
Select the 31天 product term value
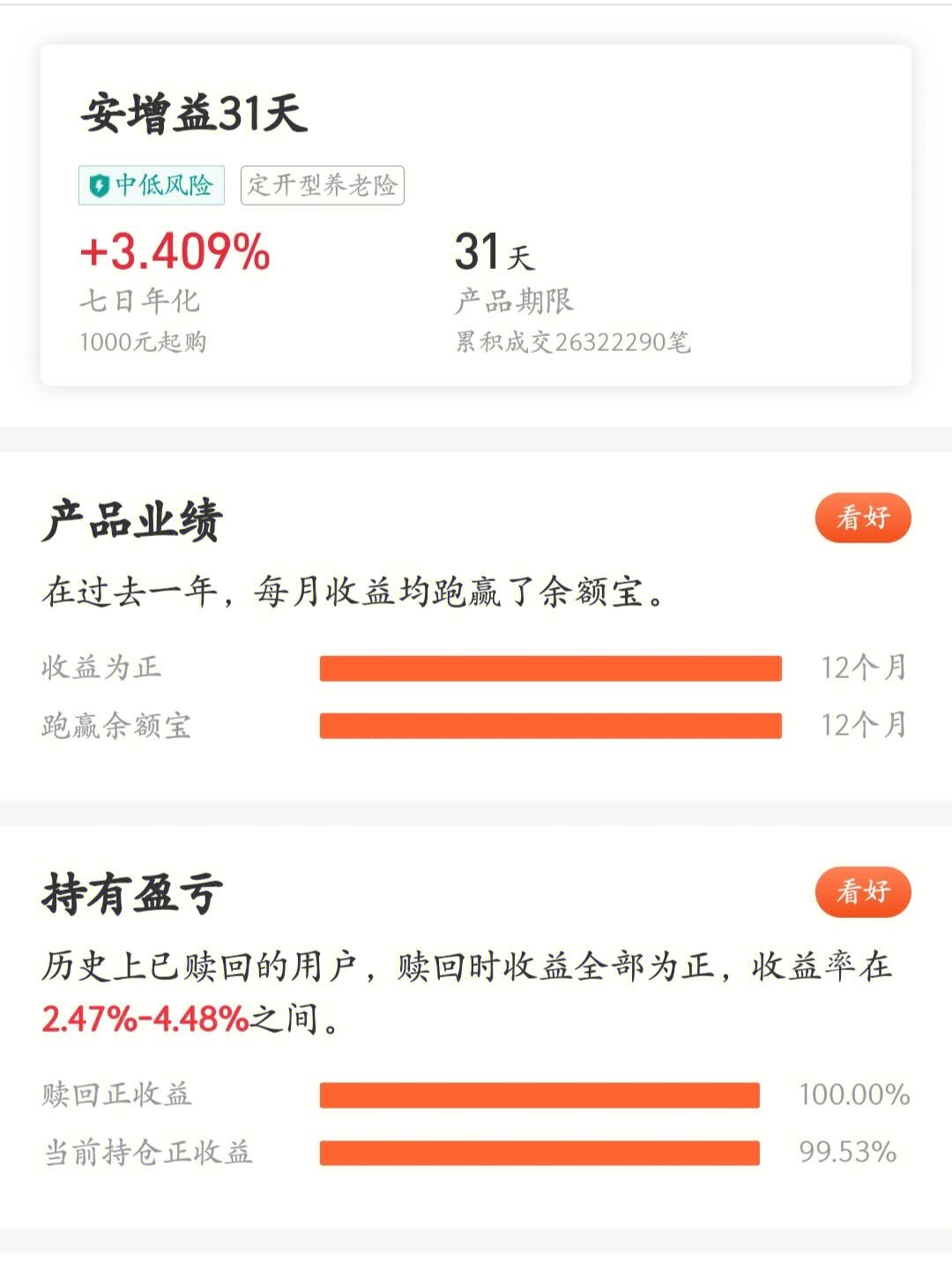coord(496,253)
